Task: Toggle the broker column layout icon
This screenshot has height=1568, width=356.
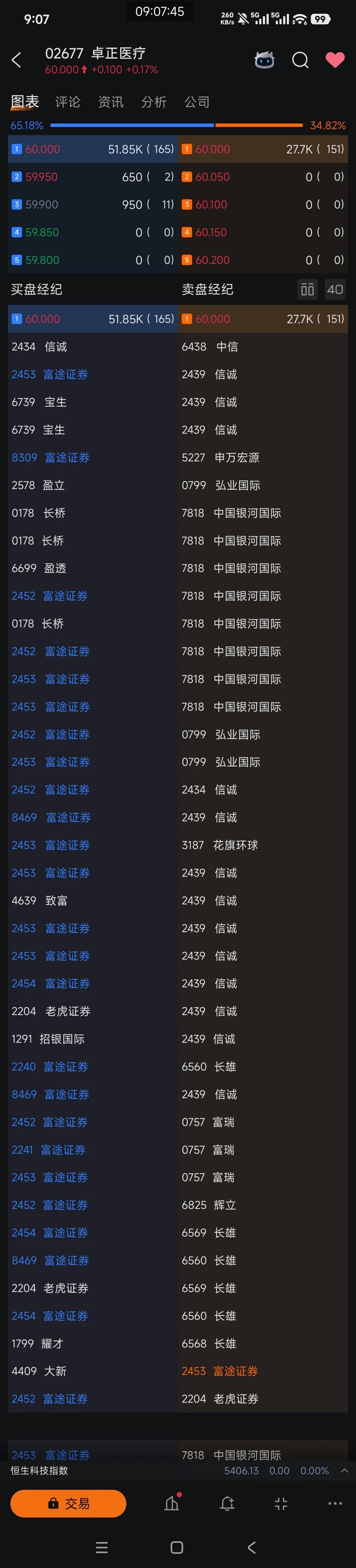Action: (308, 289)
